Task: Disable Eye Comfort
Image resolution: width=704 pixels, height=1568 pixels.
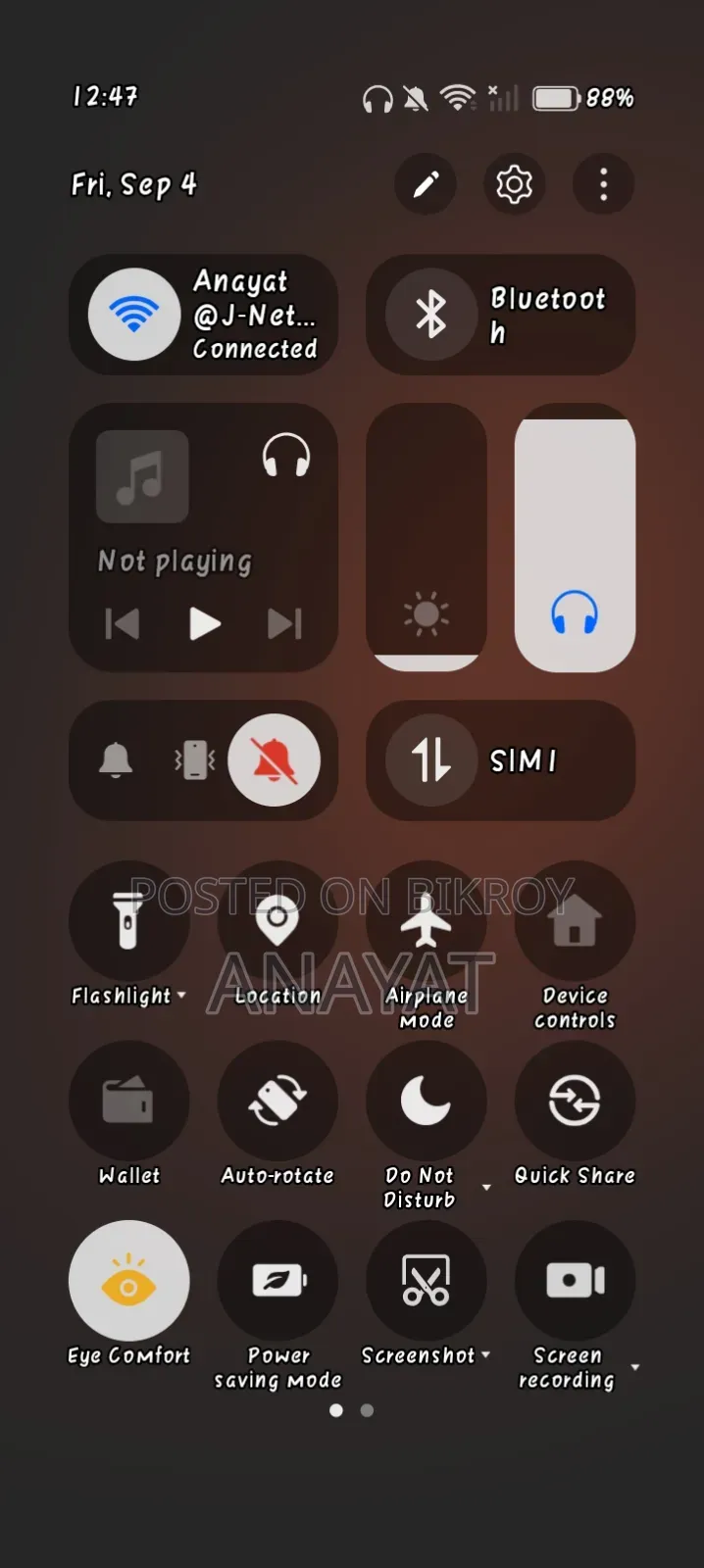Action: click(x=128, y=1281)
